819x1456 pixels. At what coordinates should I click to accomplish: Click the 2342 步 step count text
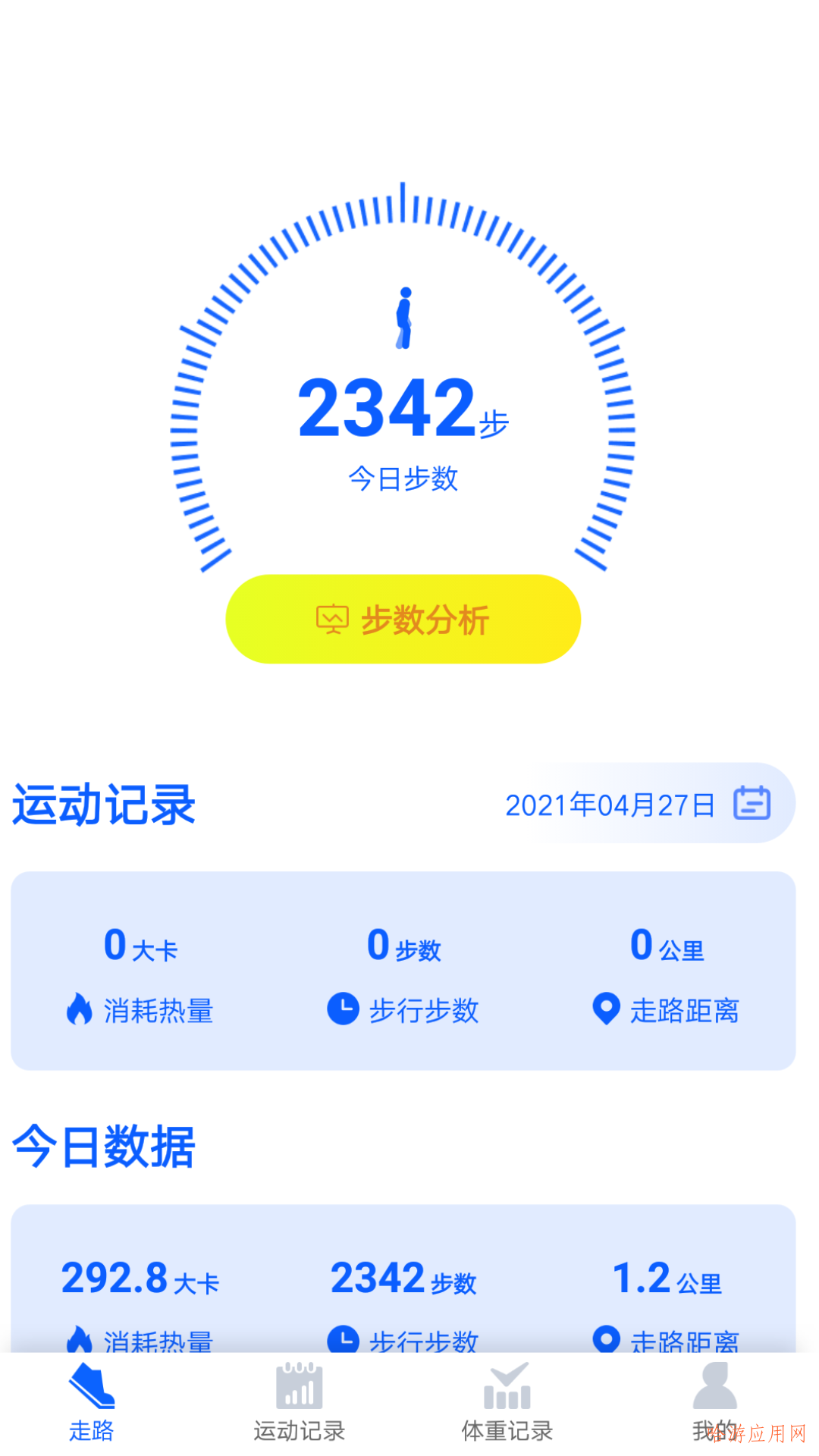pyautogui.click(x=402, y=409)
